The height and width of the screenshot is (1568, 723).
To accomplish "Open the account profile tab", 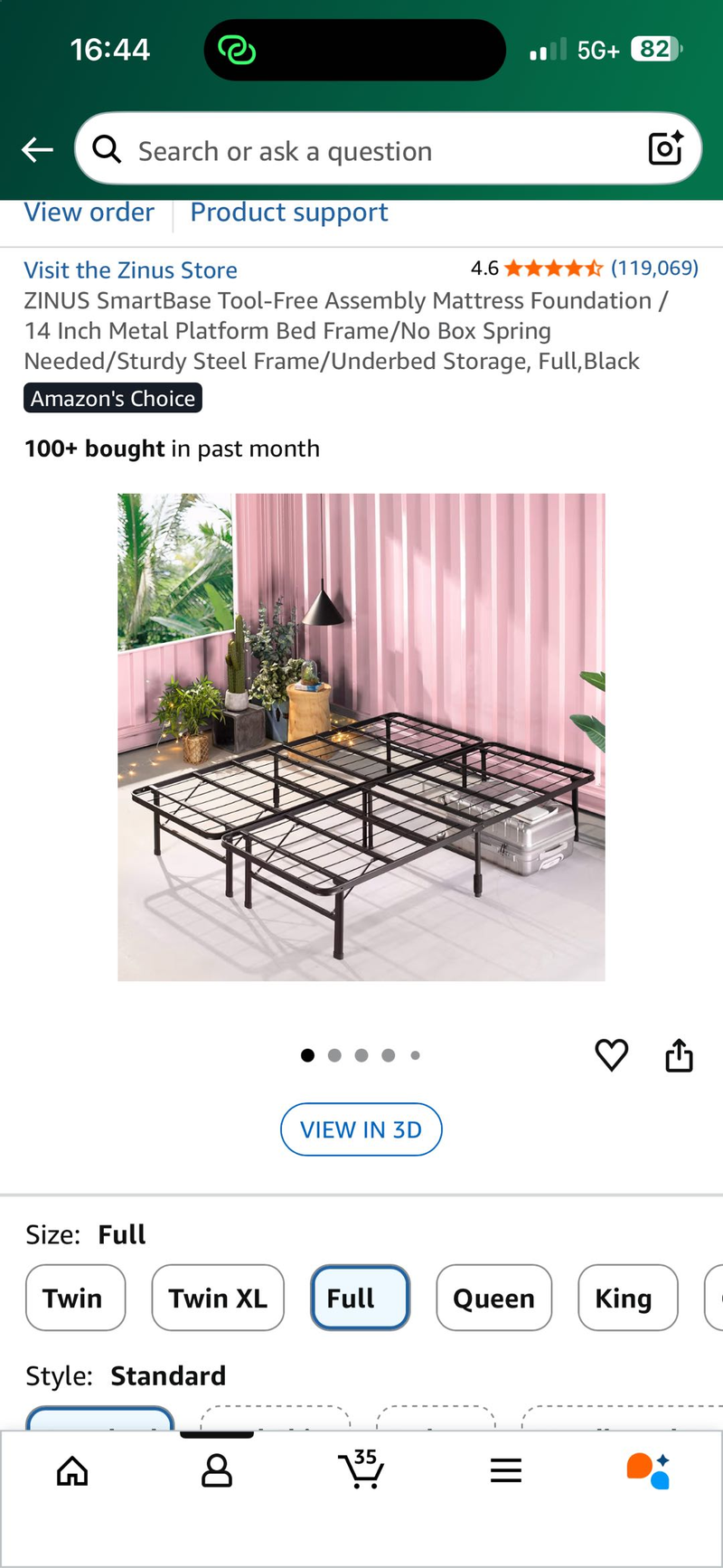I will coord(217,1471).
